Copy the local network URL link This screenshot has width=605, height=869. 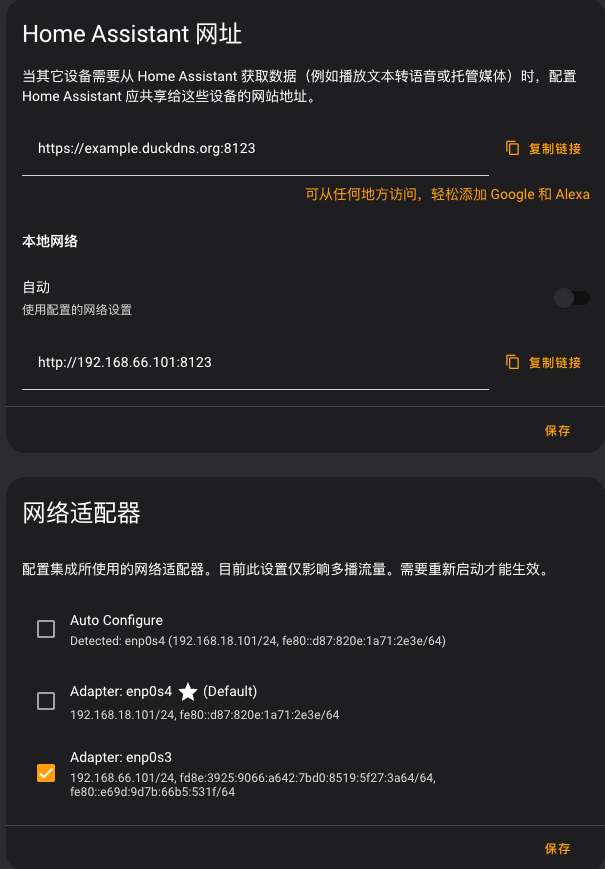coord(543,362)
